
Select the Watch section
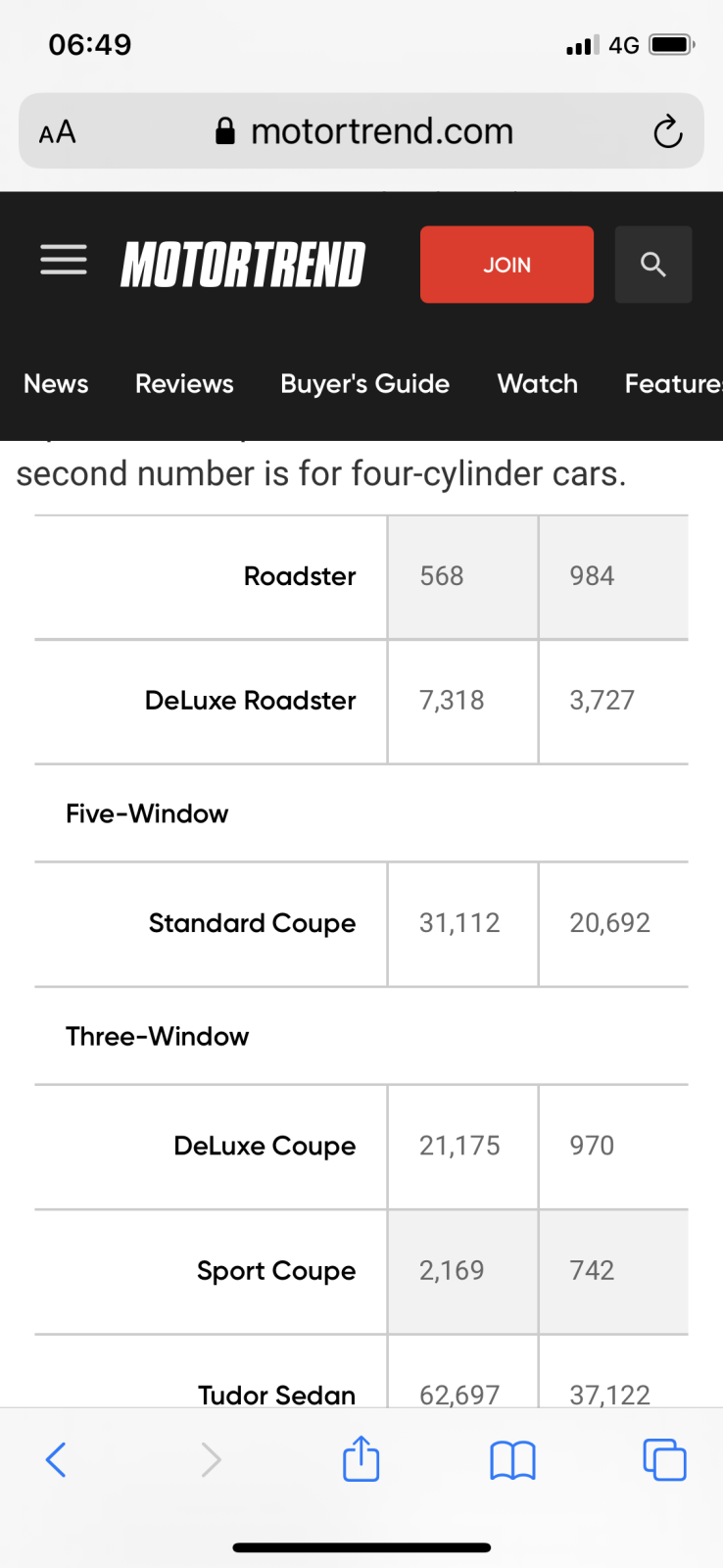pos(538,383)
